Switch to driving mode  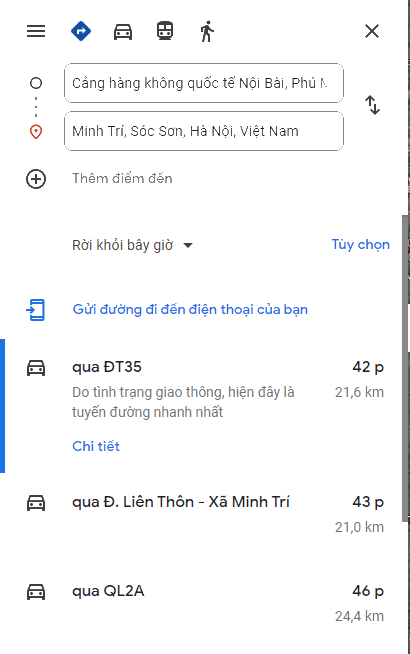click(123, 32)
